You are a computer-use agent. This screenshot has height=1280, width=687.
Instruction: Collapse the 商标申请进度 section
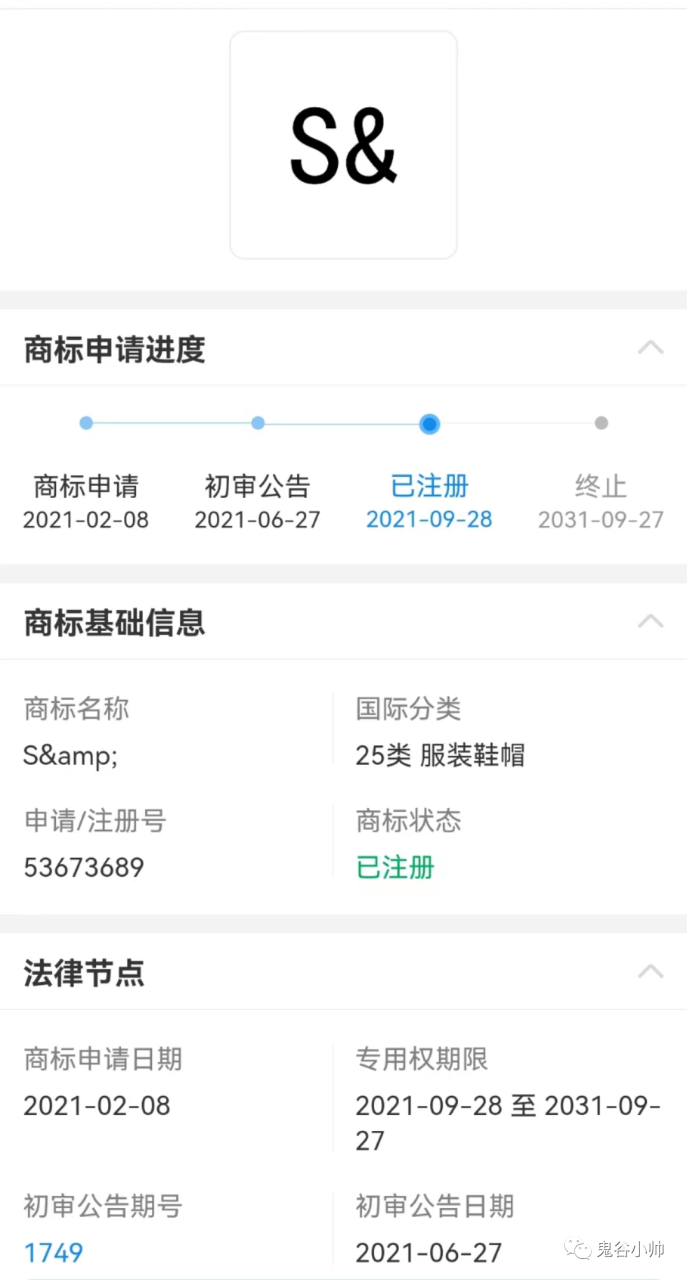tap(650, 348)
